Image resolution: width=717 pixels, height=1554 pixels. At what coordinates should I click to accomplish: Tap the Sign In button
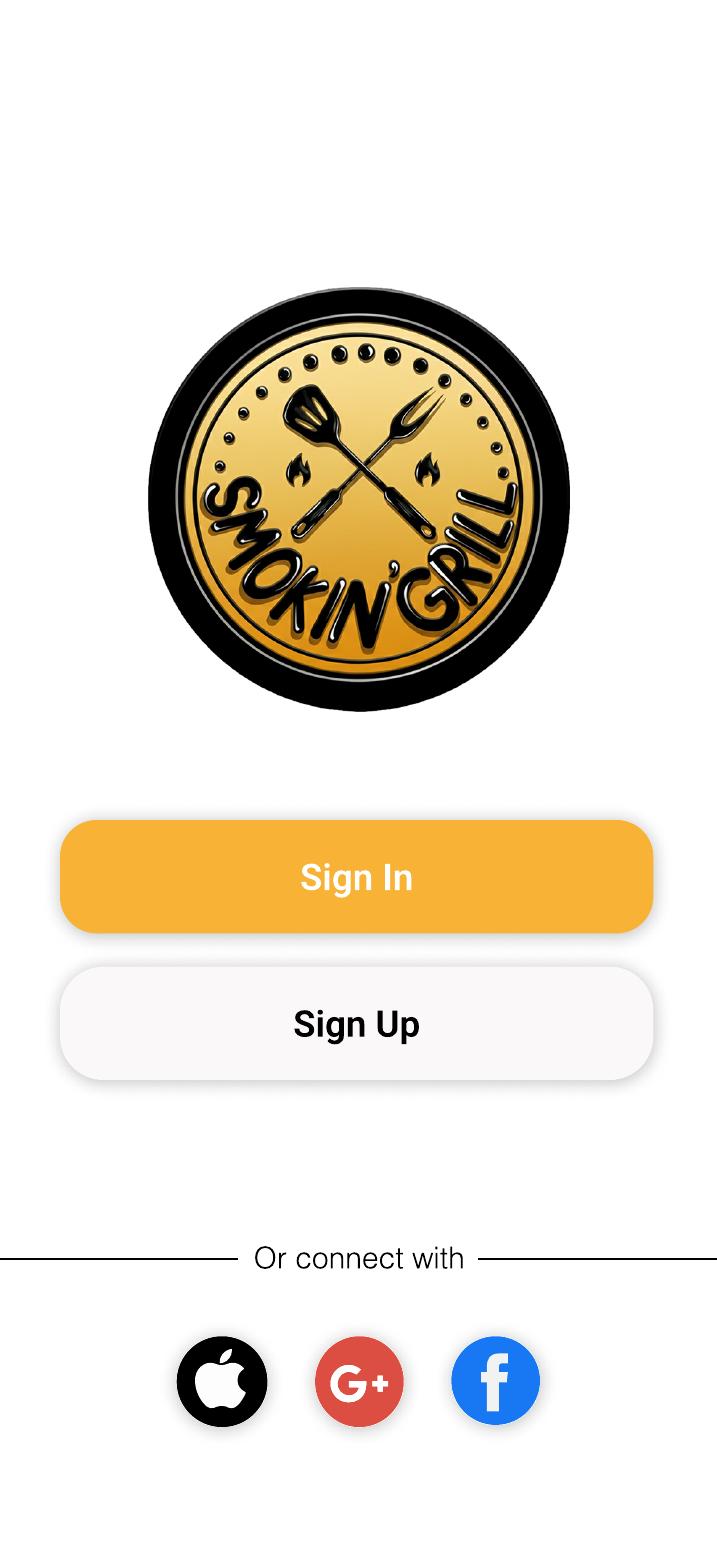(x=356, y=877)
